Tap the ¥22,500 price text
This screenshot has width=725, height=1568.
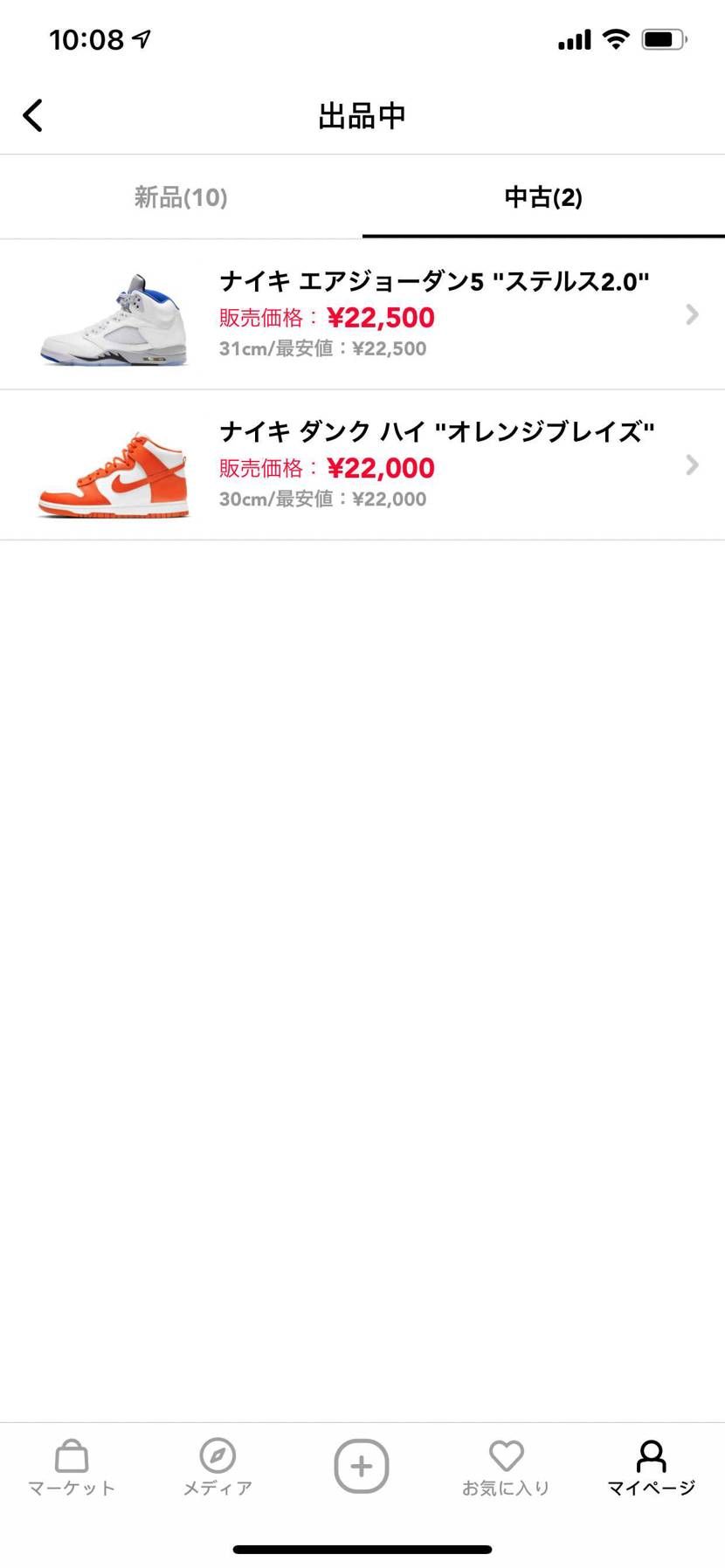click(x=382, y=317)
